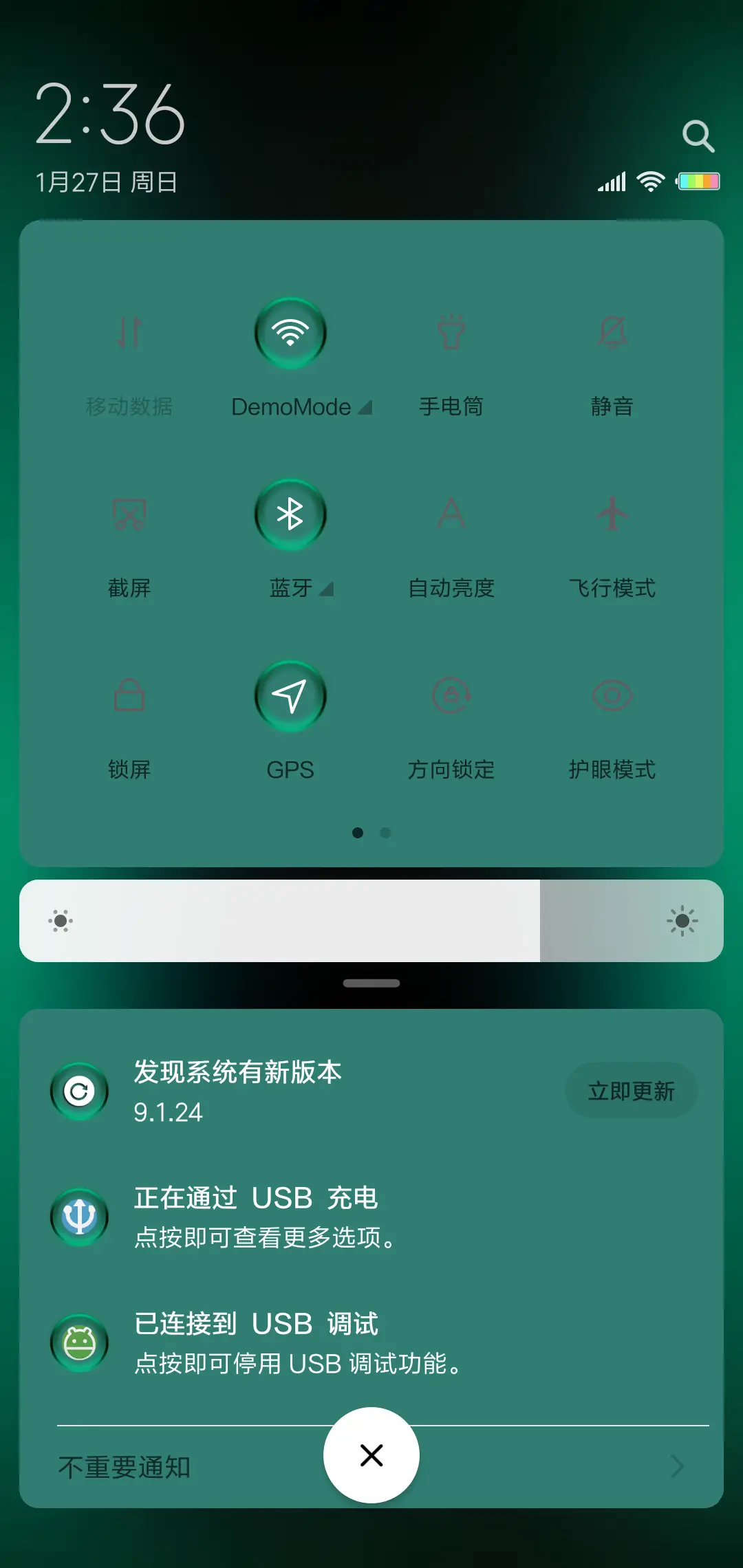The height and width of the screenshot is (1568, 743).
Task: Expand DemoMode Wi-Fi options
Action: click(x=365, y=406)
